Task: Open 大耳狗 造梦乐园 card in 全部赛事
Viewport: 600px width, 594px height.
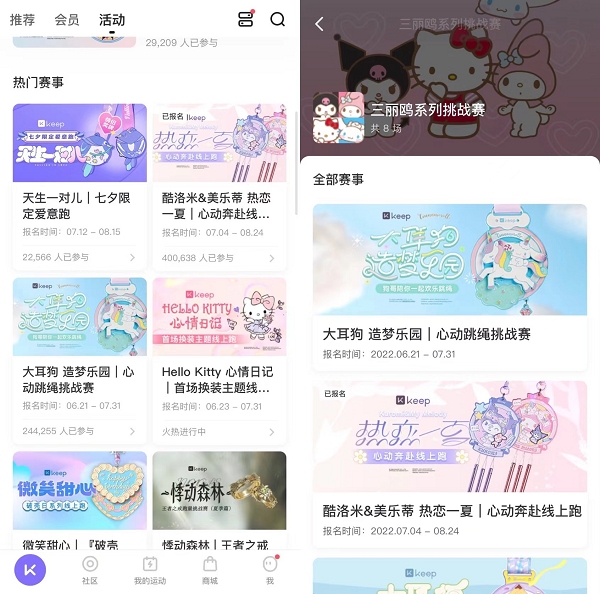Action: 449,287
